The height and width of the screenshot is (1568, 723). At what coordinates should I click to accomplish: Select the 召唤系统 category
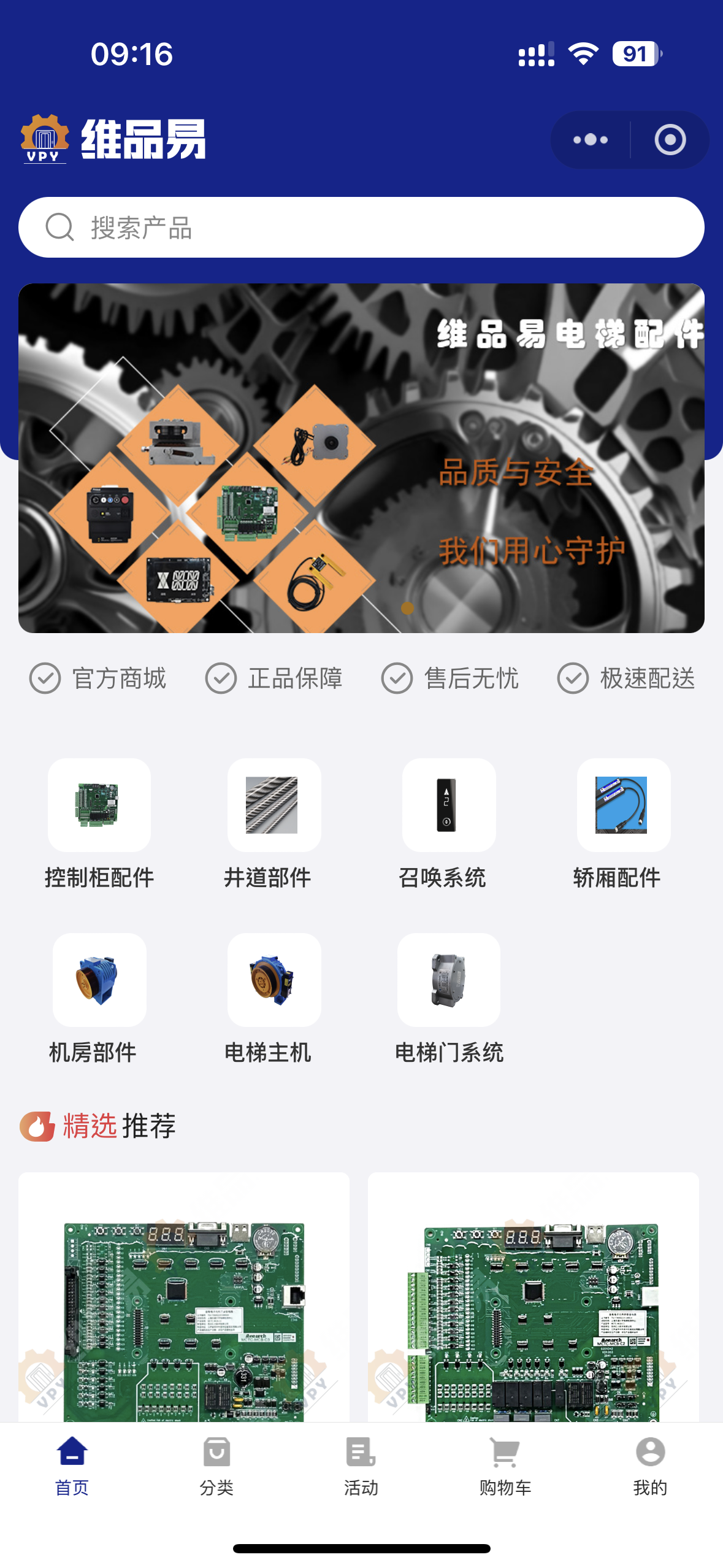click(448, 823)
